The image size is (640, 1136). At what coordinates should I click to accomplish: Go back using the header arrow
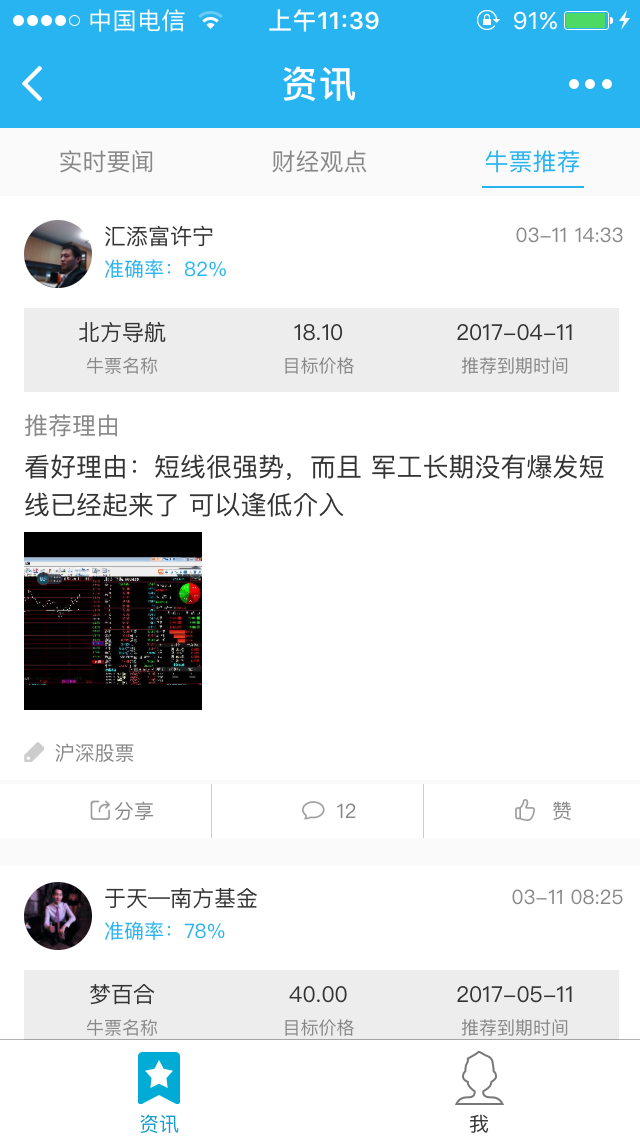[33, 84]
